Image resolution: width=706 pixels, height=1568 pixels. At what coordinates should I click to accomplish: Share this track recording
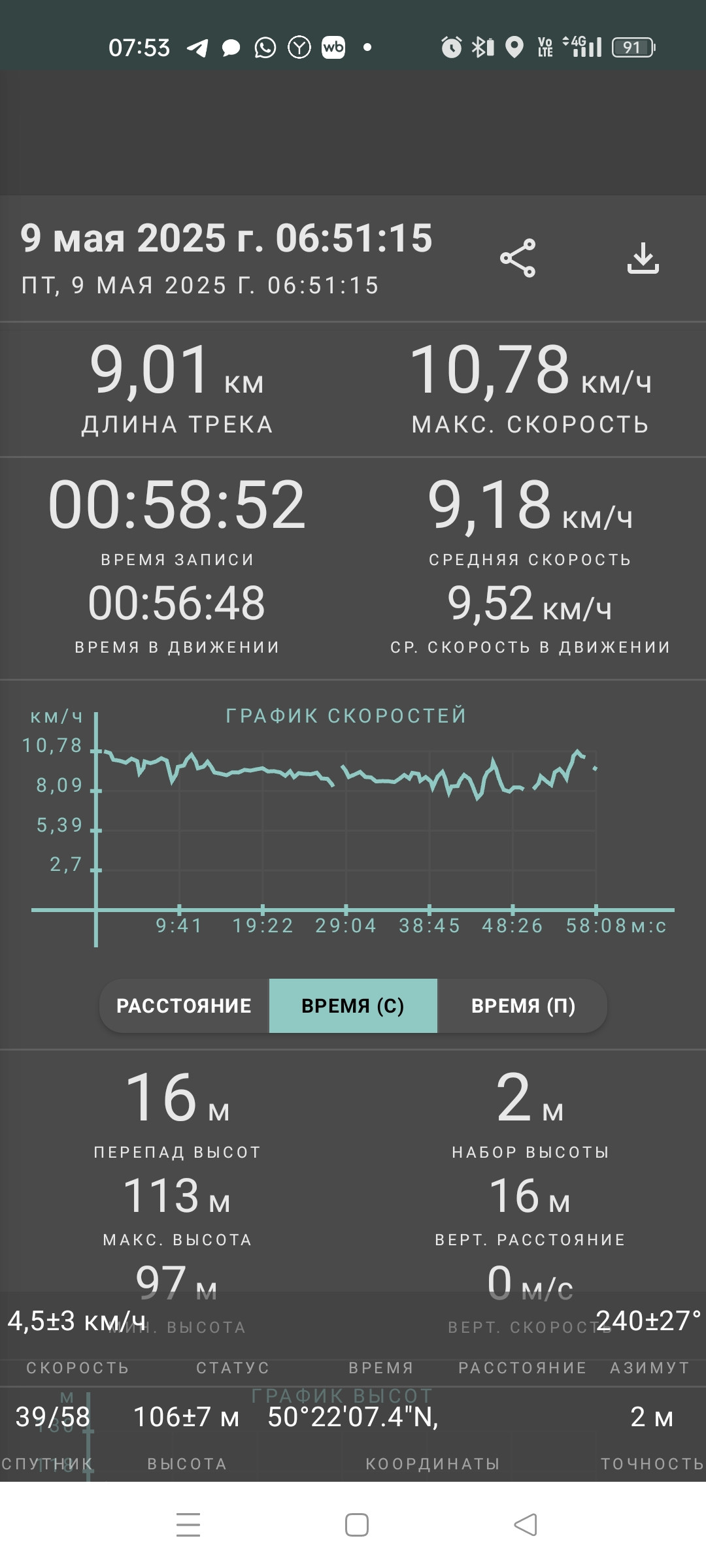(518, 258)
